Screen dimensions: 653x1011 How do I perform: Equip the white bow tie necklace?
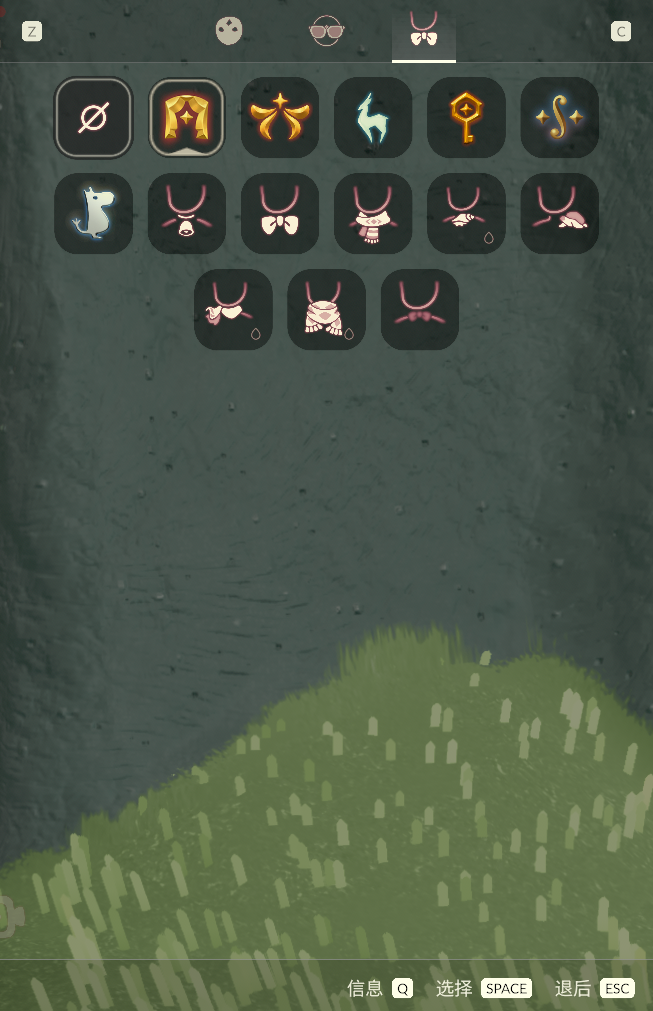click(280, 213)
